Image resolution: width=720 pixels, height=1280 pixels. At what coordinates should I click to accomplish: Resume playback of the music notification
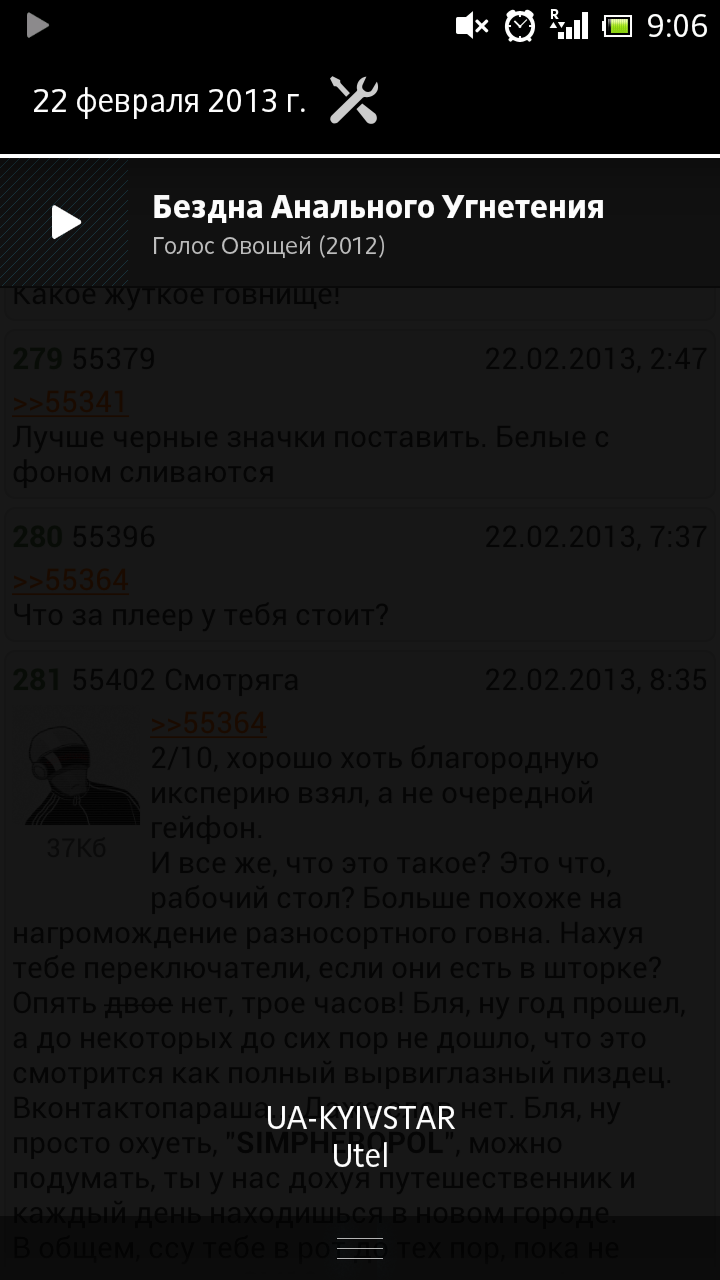[65, 222]
